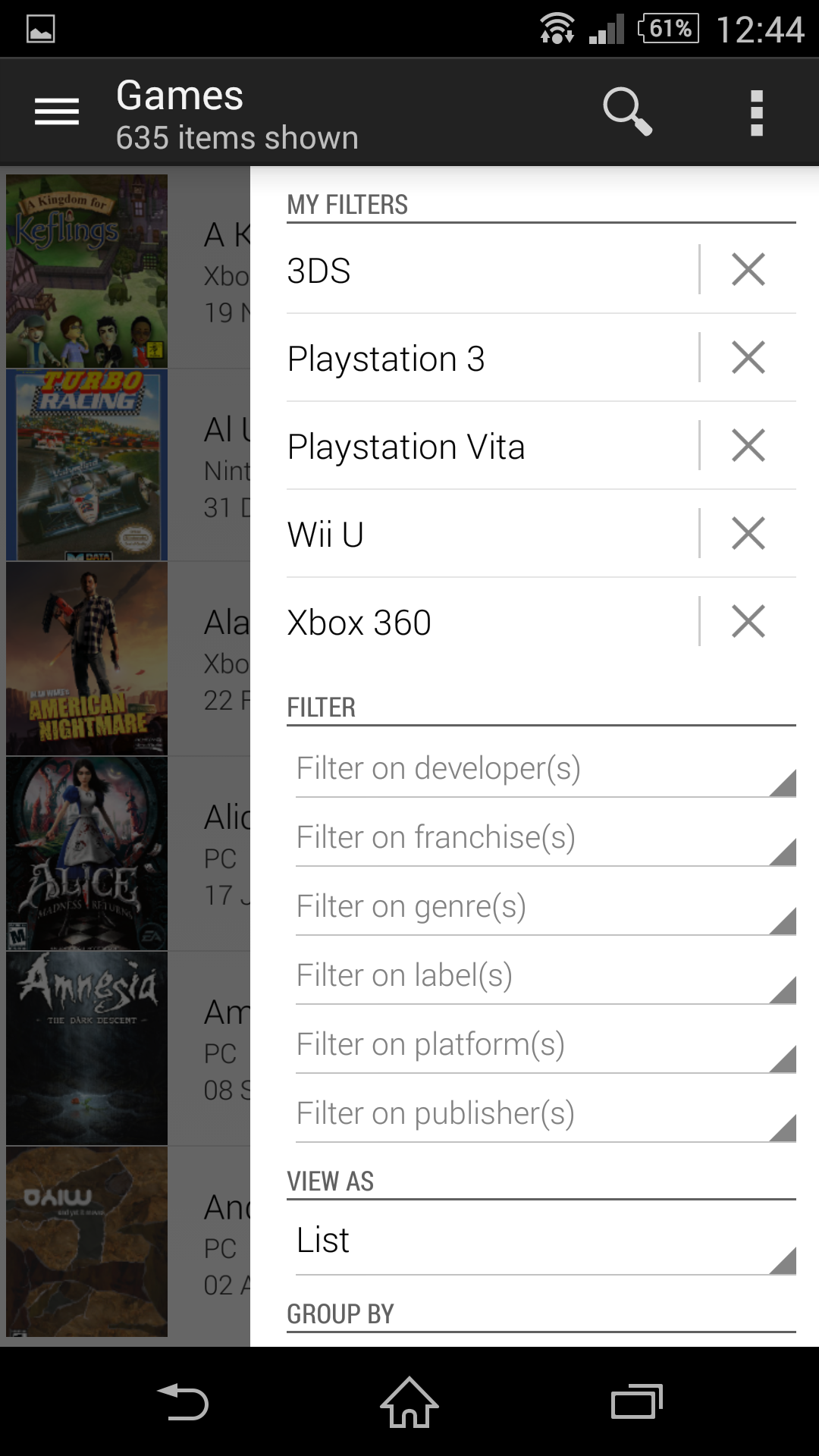The image size is (819, 1456).
Task: Expand Filter on developer(s) dropdown
Action: [x=544, y=769]
